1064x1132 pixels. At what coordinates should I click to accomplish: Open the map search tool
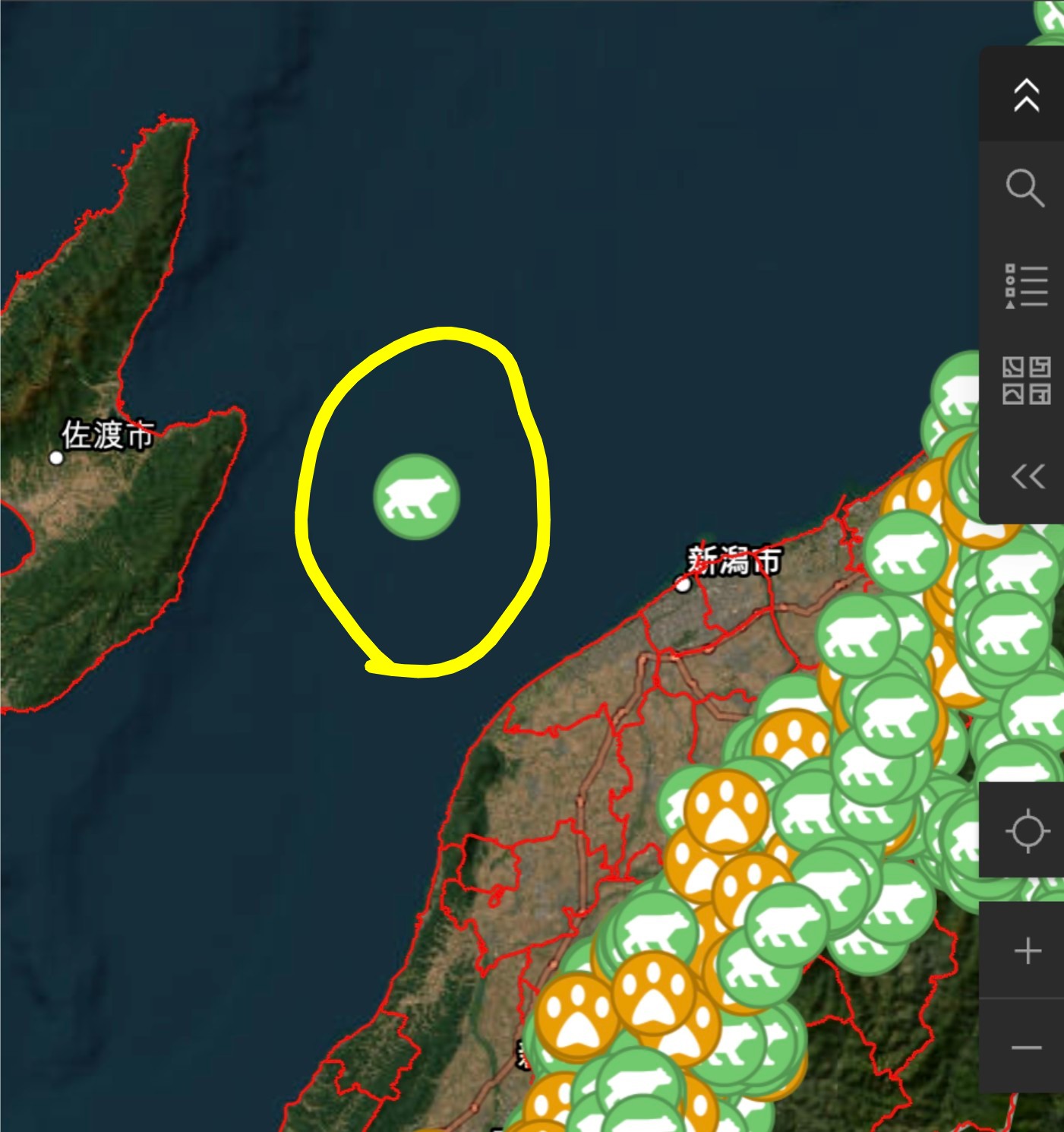[1025, 188]
